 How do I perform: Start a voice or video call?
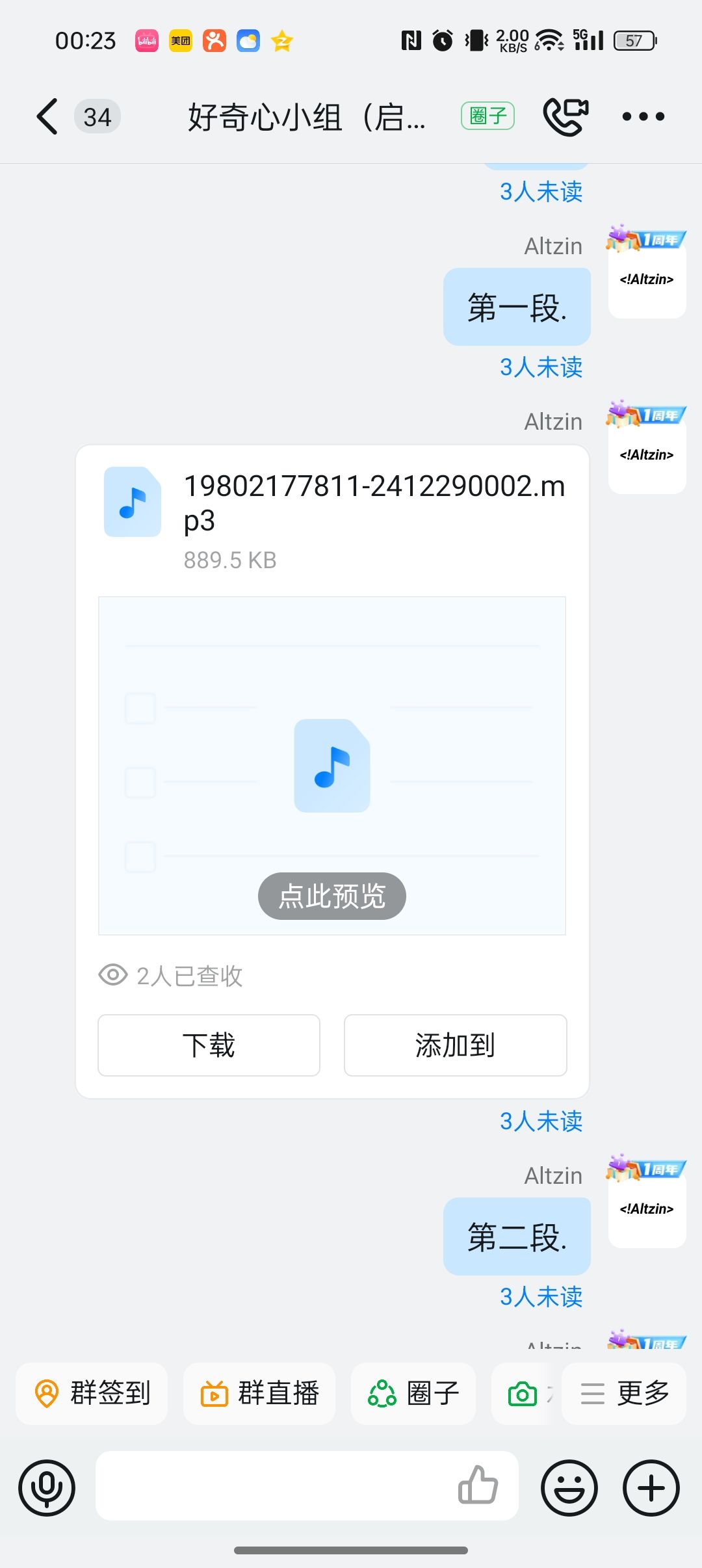click(565, 117)
